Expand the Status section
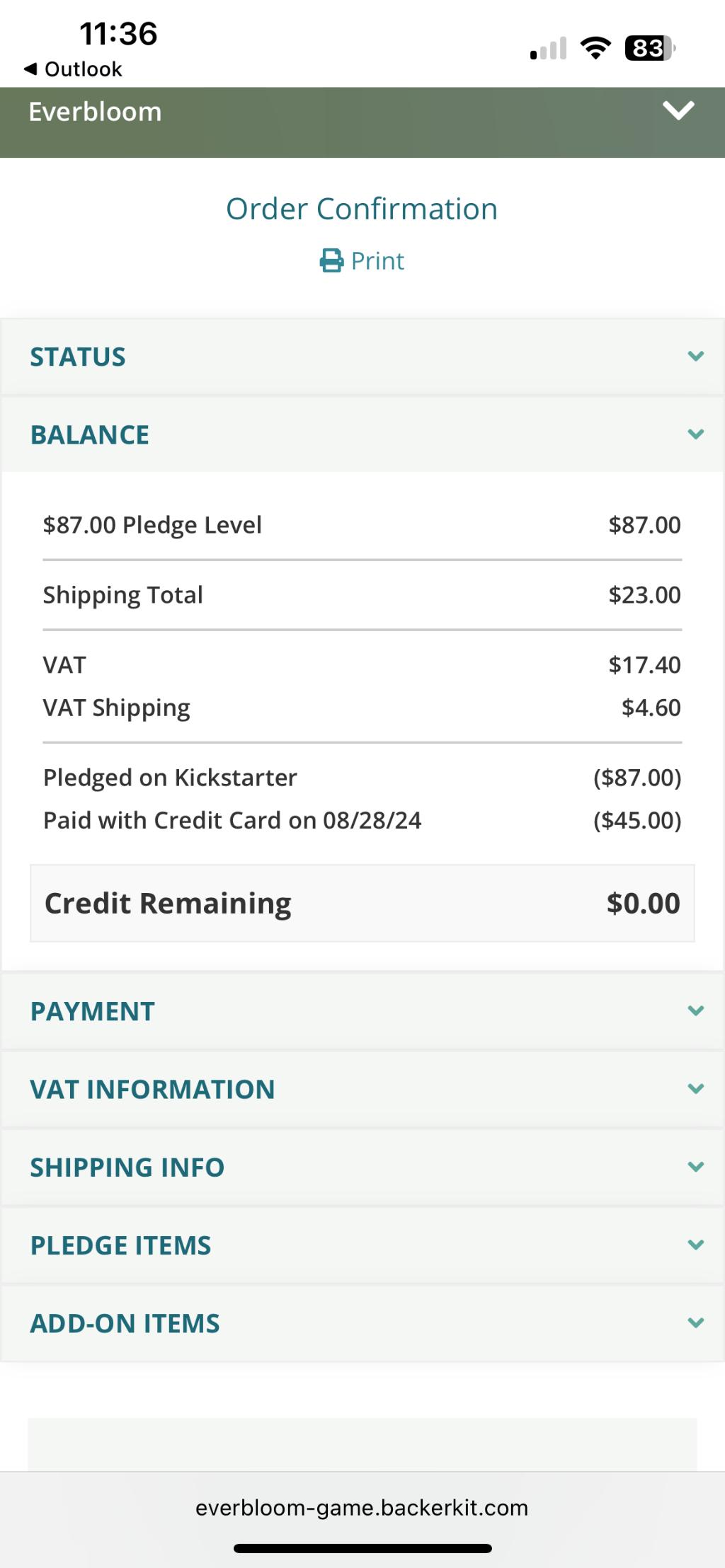Image resolution: width=725 pixels, height=1568 pixels. pyautogui.click(x=362, y=357)
